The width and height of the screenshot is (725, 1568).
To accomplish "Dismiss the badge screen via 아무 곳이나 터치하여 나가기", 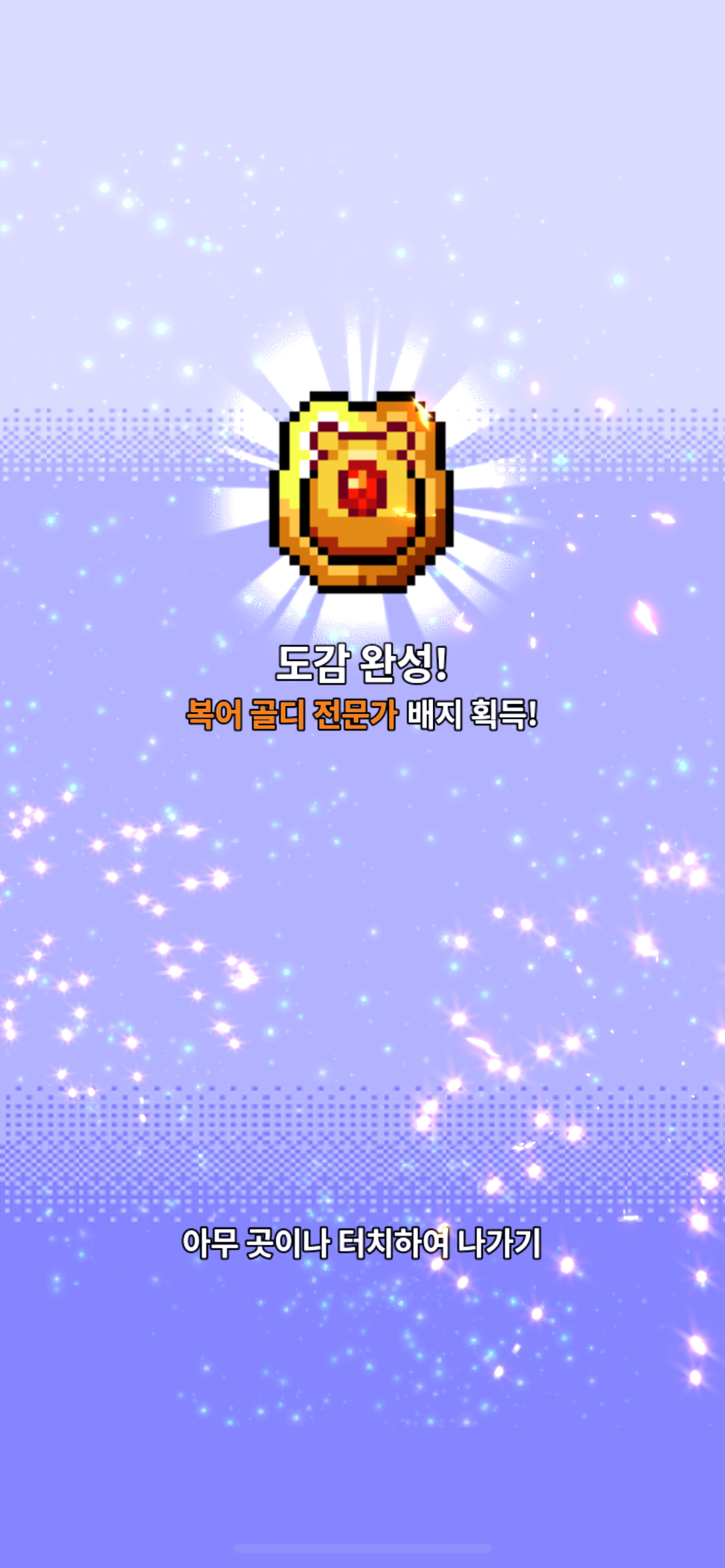I will [x=362, y=1242].
